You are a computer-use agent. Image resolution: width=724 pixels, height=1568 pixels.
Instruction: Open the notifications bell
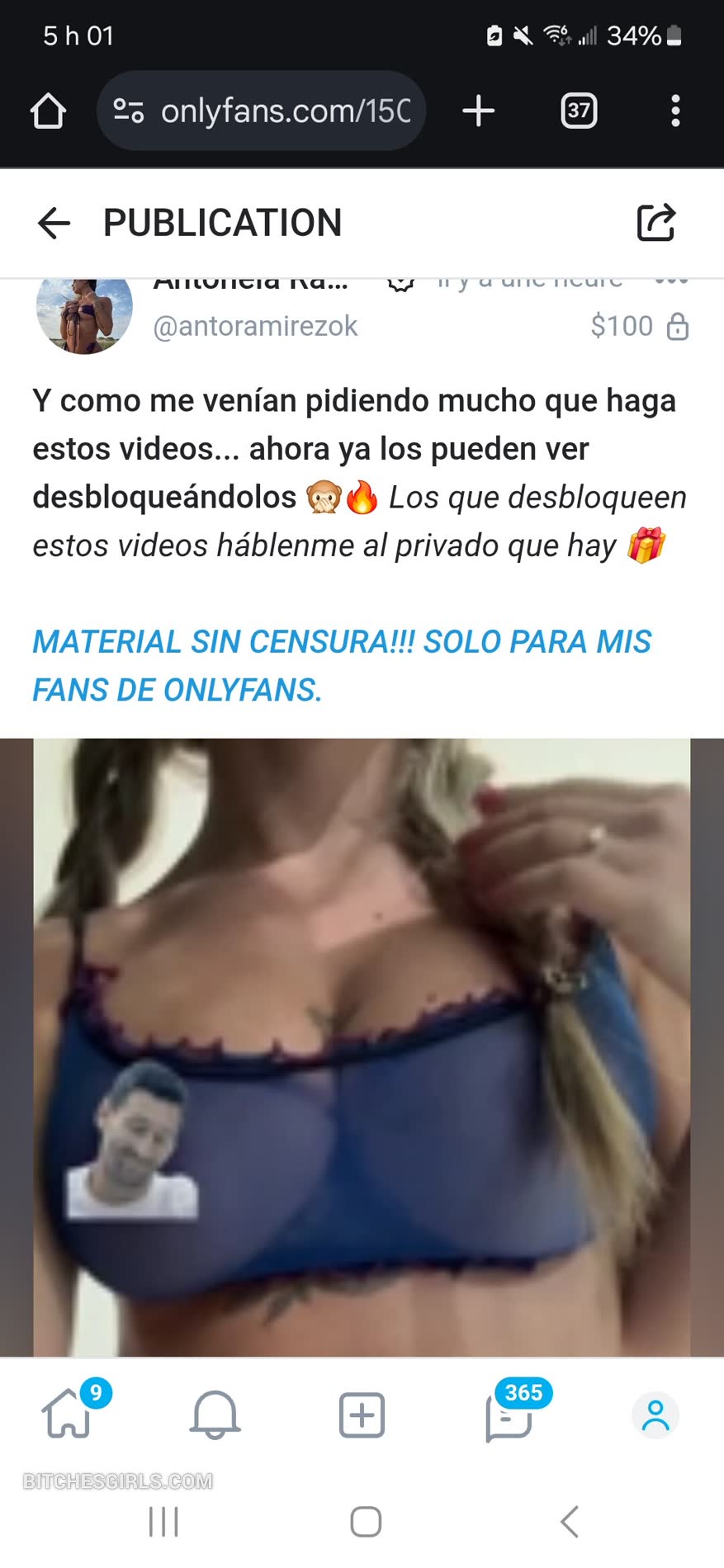[215, 1415]
